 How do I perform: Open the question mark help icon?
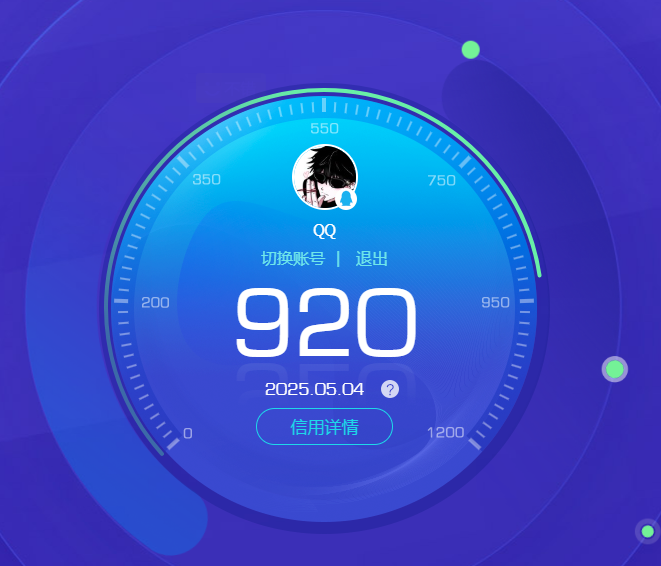[x=390, y=389]
